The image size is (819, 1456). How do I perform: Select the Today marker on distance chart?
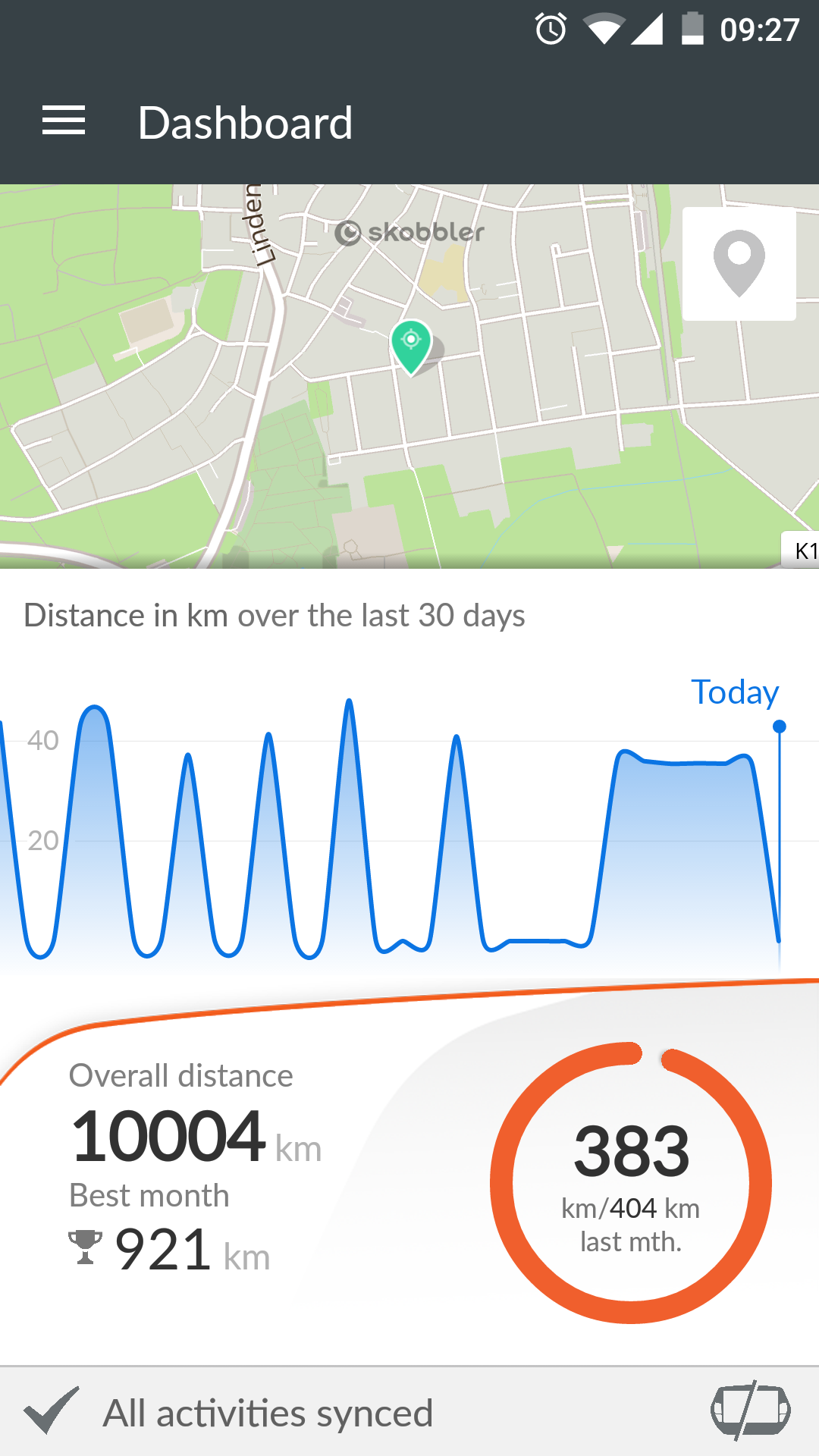(x=779, y=726)
